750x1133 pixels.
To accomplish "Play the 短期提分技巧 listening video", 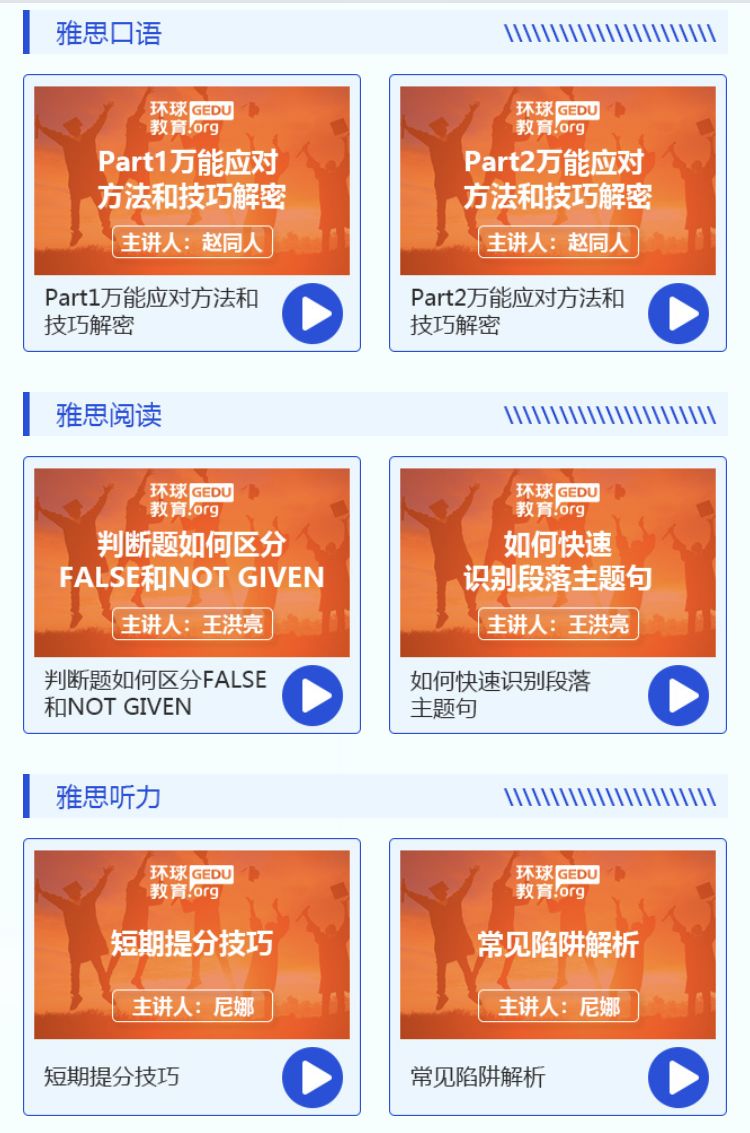I will (312, 1078).
